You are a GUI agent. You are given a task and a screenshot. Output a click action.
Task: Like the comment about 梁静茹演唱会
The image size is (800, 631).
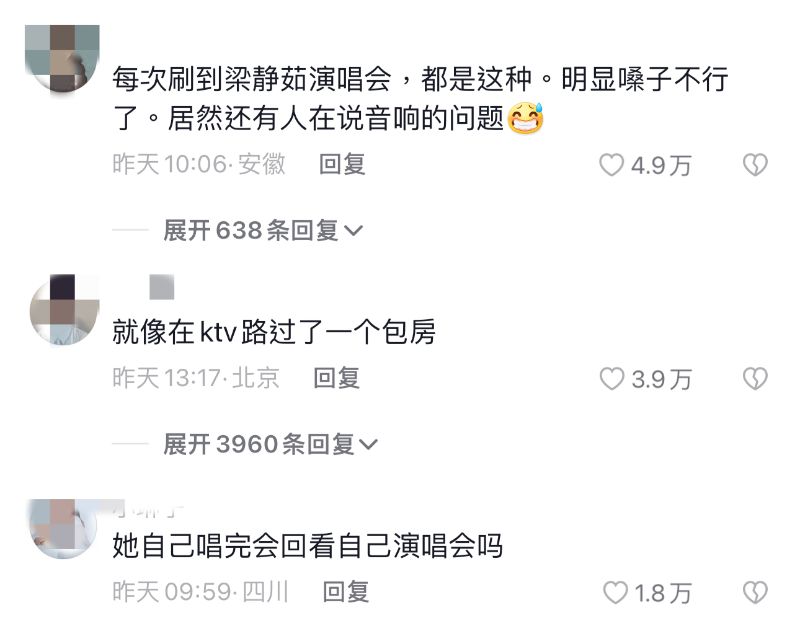click(611, 165)
